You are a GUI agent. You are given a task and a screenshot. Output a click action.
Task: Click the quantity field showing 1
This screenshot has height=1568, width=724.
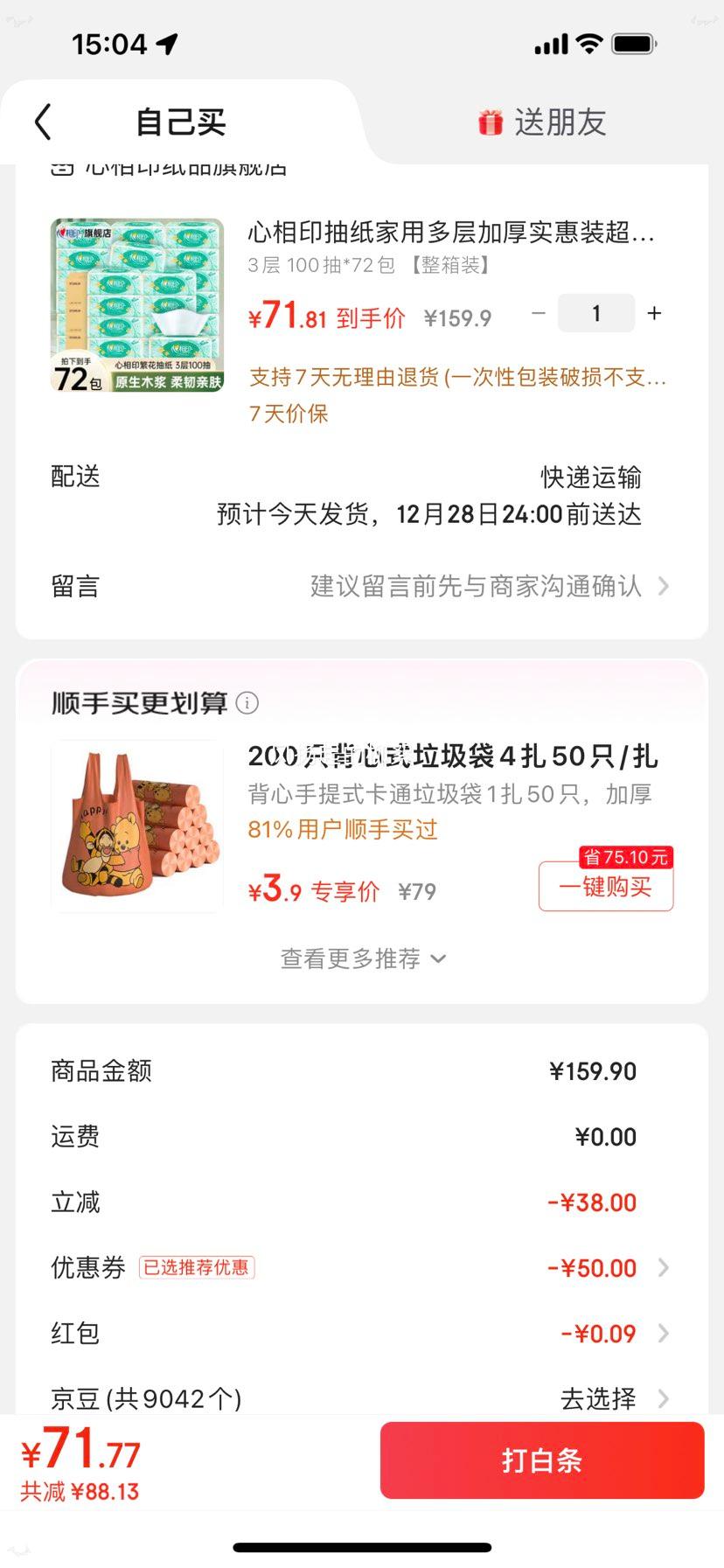[x=595, y=312]
